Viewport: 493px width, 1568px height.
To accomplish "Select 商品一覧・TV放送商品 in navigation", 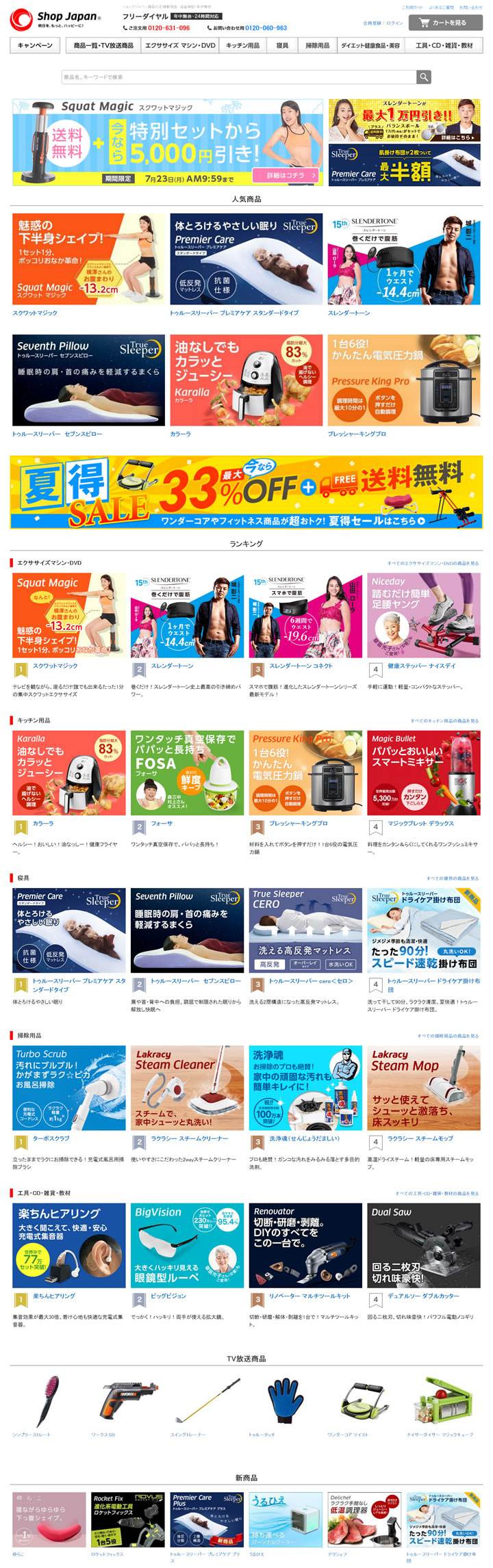I will click(x=103, y=45).
